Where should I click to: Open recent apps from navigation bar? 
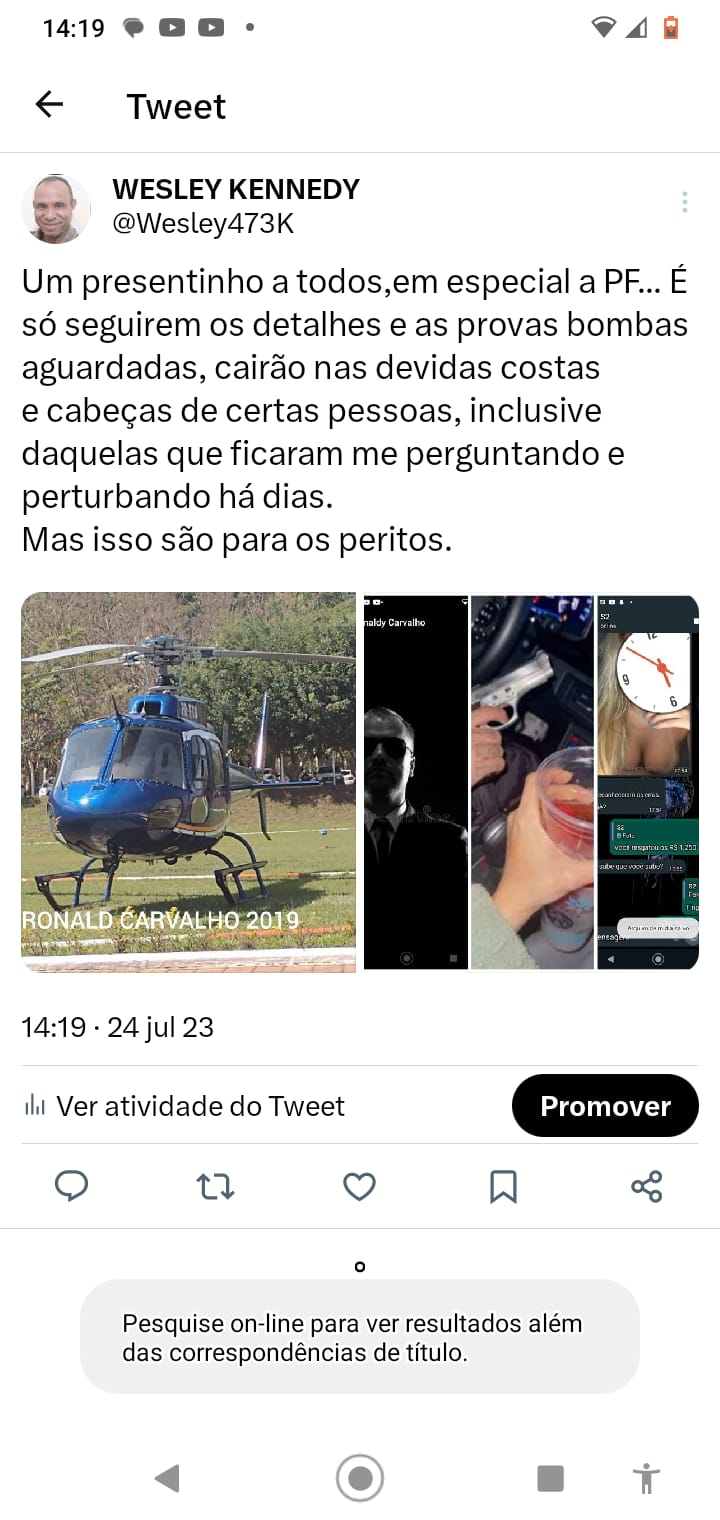(550, 1478)
